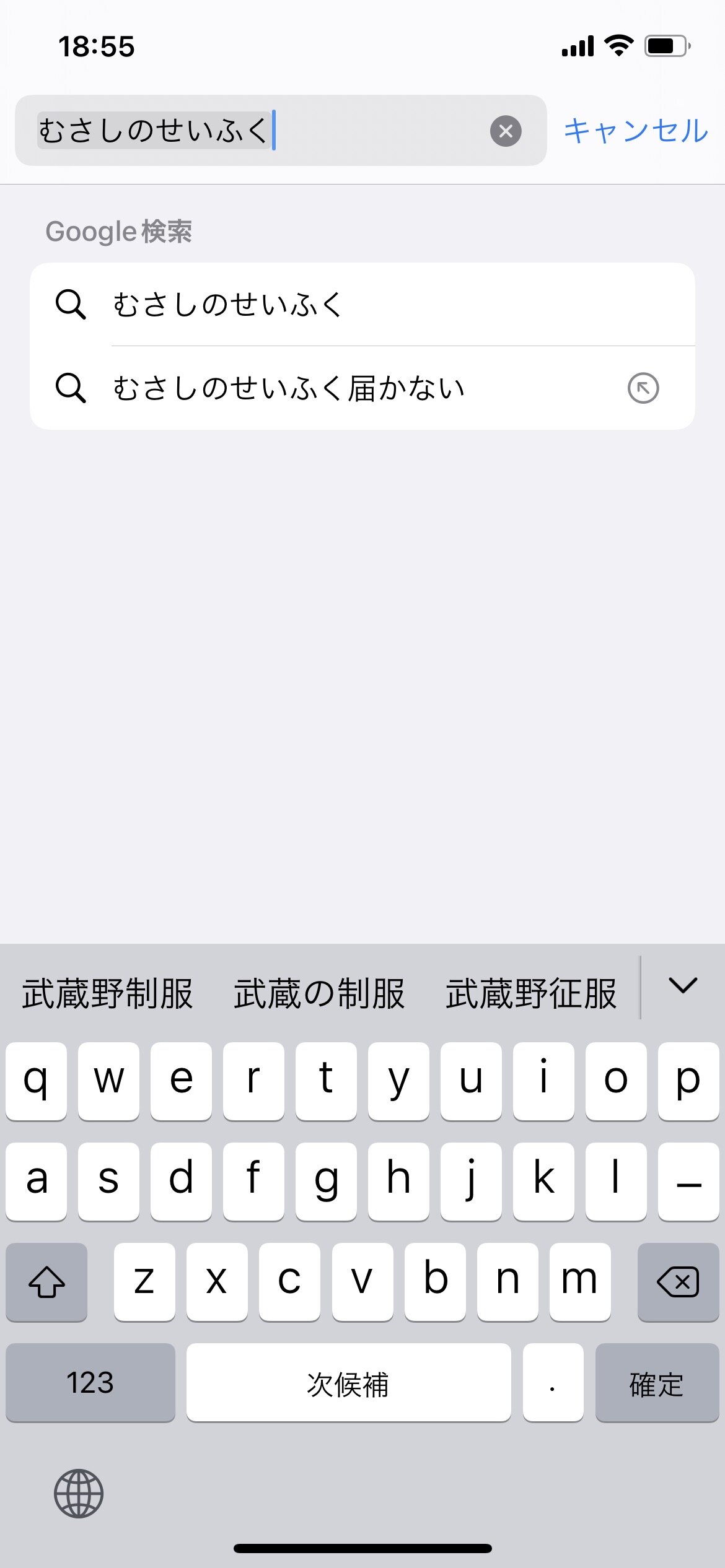Choose the kanji candidate 武蔵野征服
This screenshot has height=1568, width=725.
click(531, 993)
